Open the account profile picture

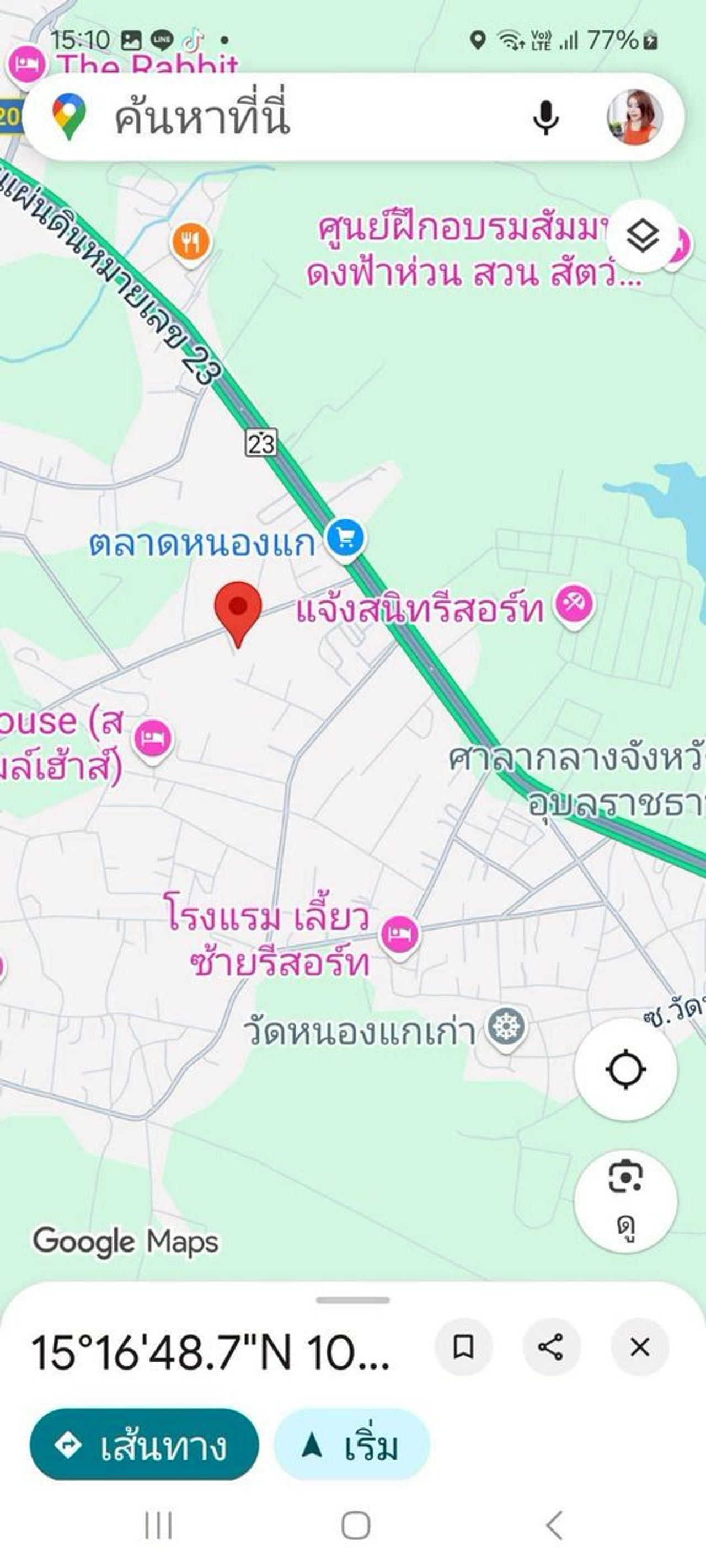[634, 117]
